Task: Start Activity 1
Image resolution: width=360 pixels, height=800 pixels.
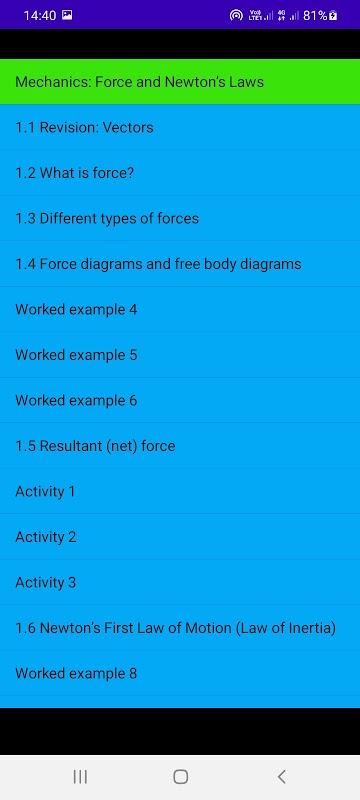Action: point(180,491)
